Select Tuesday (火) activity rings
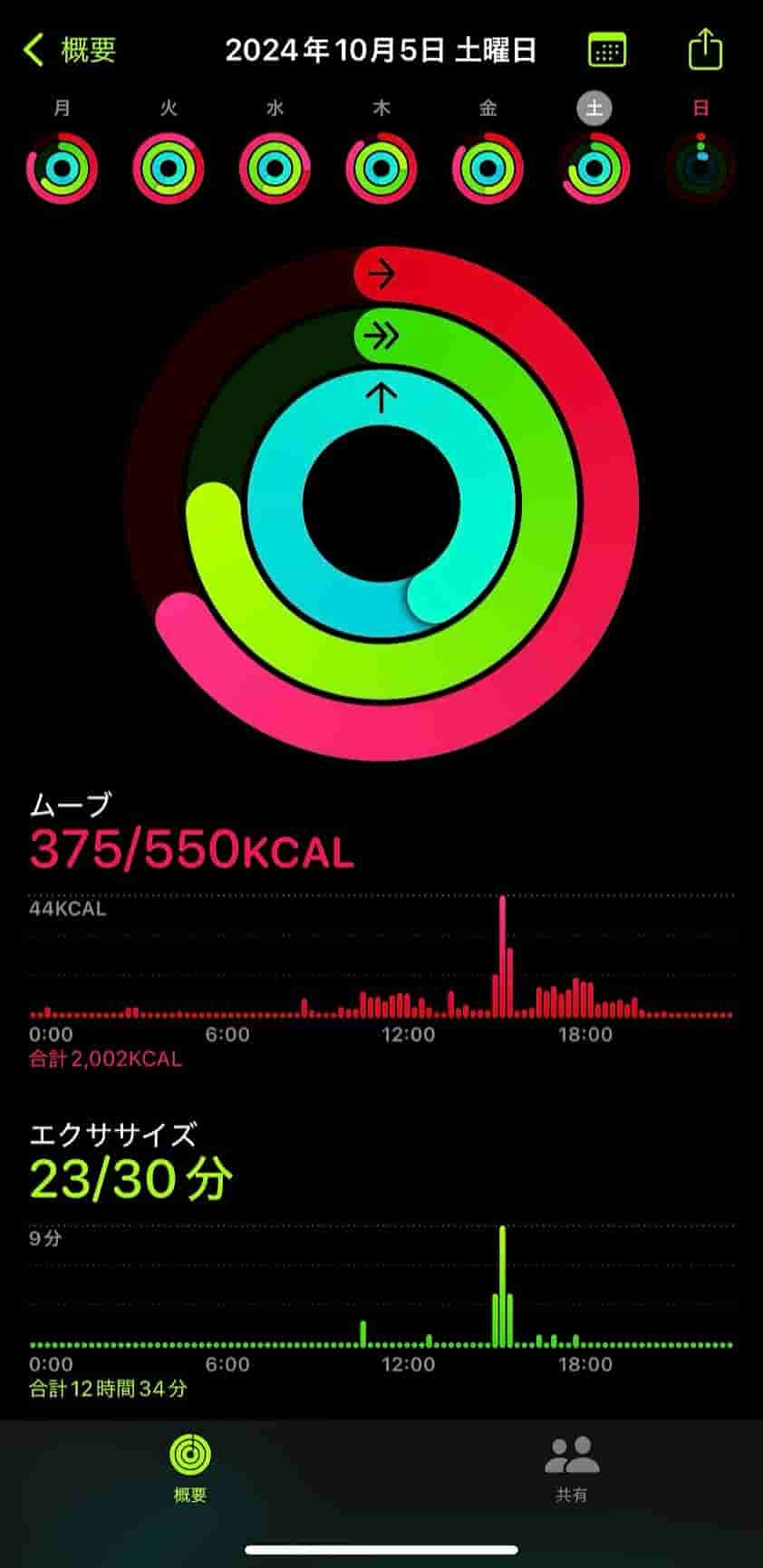 click(169, 168)
